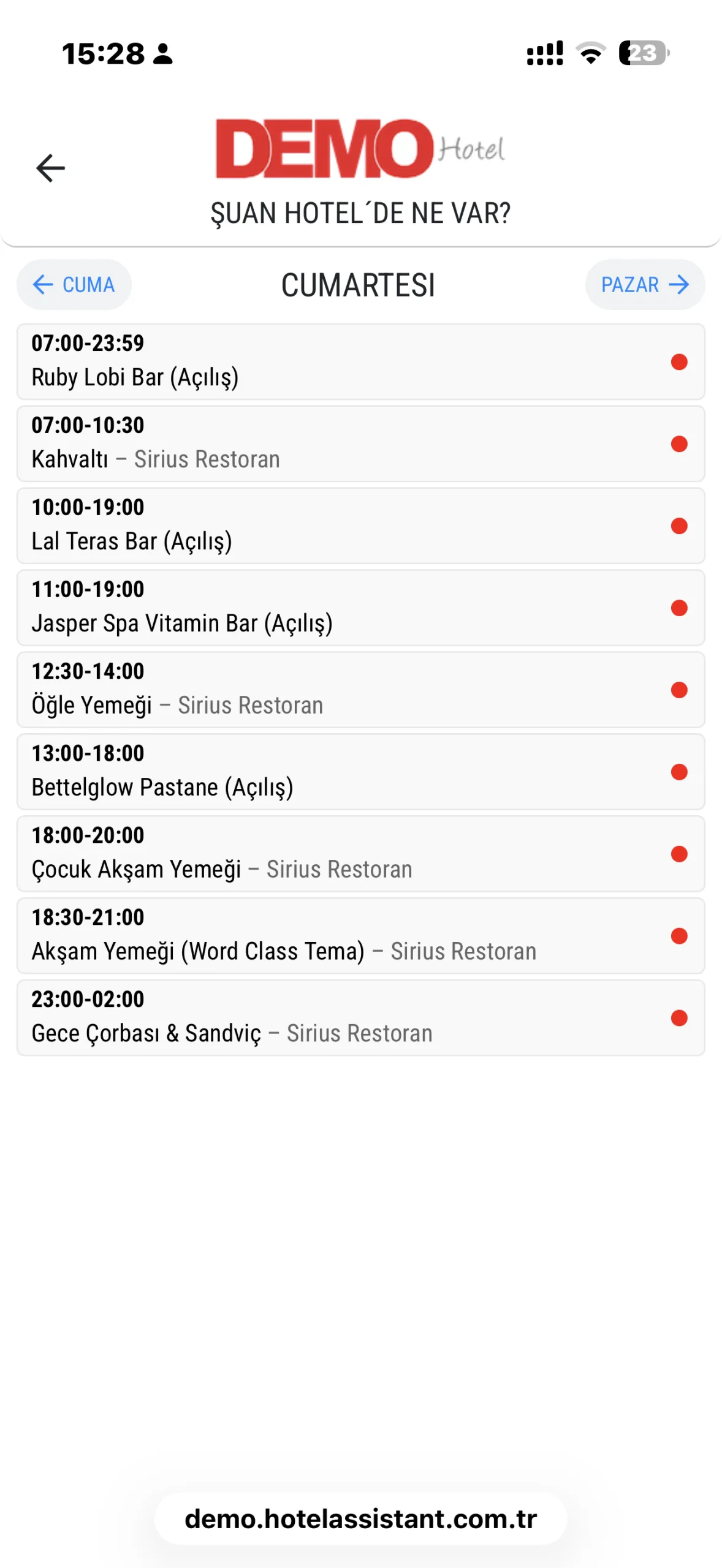Image resolution: width=722 pixels, height=1568 pixels.
Task: Open Jasper Spa Vitamin Bar details
Action: tap(360, 608)
